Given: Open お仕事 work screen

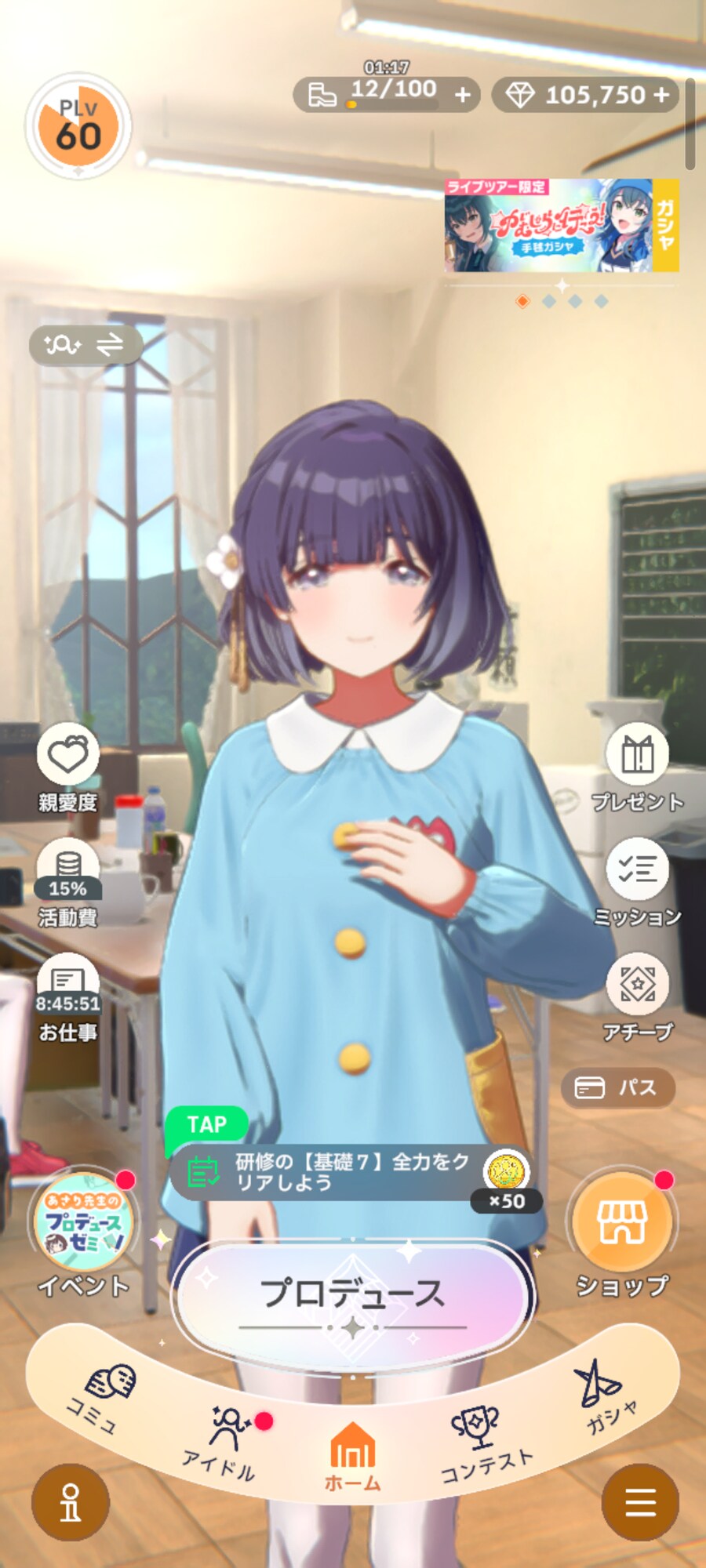Looking at the screenshot, I should click(68, 989).
